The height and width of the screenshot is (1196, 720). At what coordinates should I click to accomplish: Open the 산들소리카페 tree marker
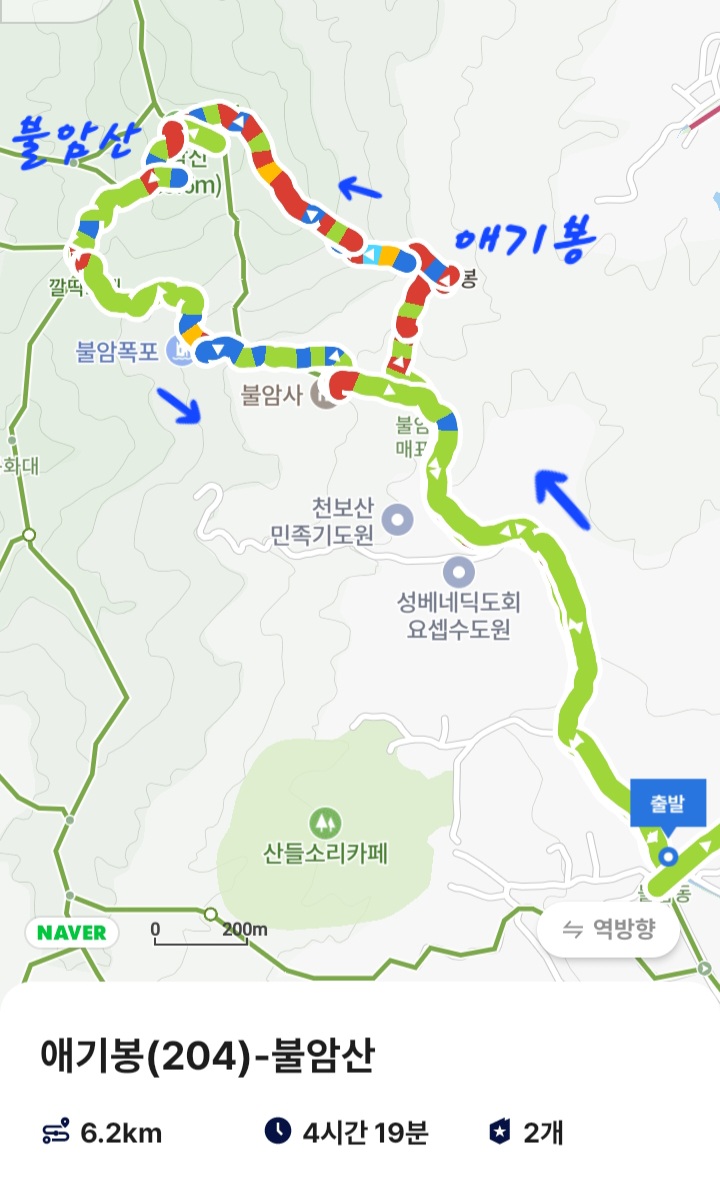click(326, 823)
